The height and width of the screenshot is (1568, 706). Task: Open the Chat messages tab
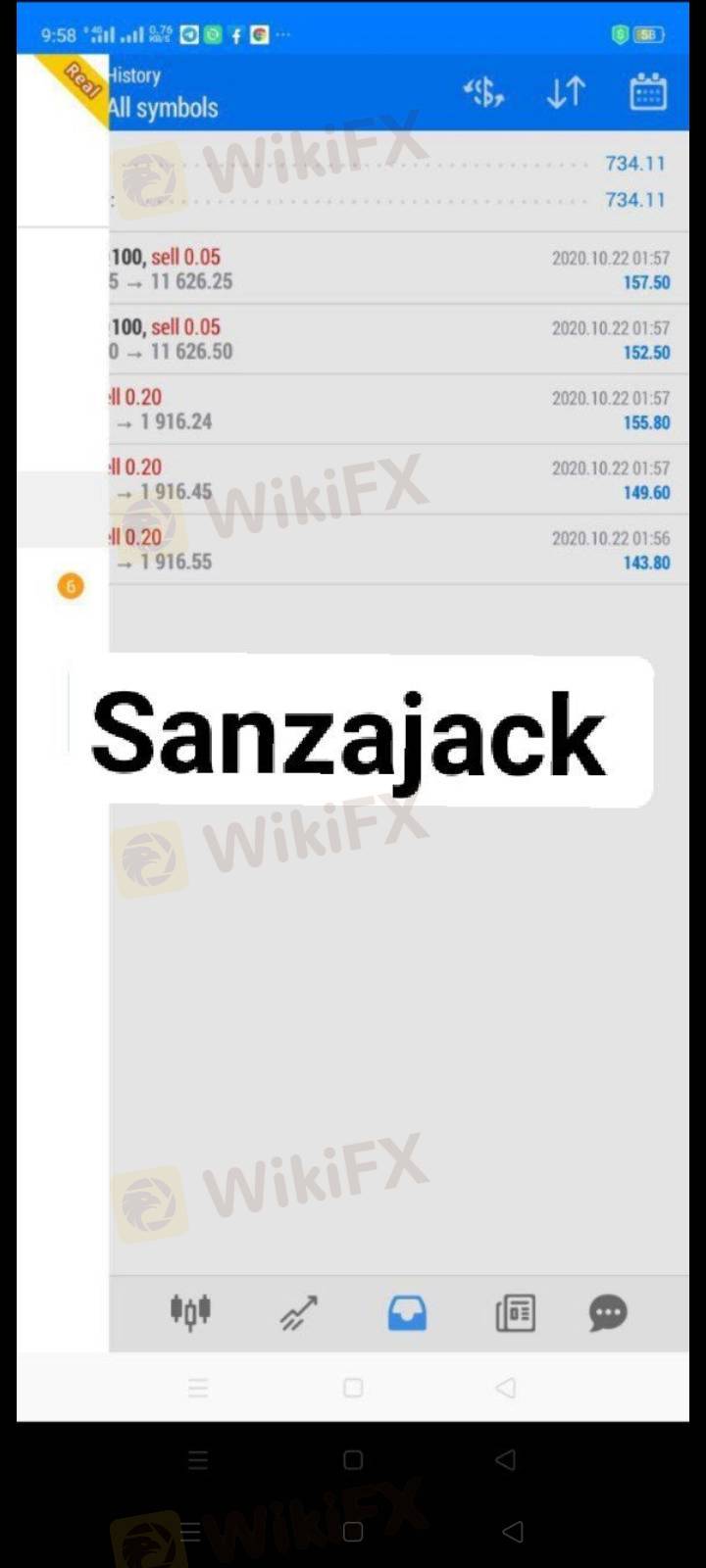click(x=608, y=1312)
